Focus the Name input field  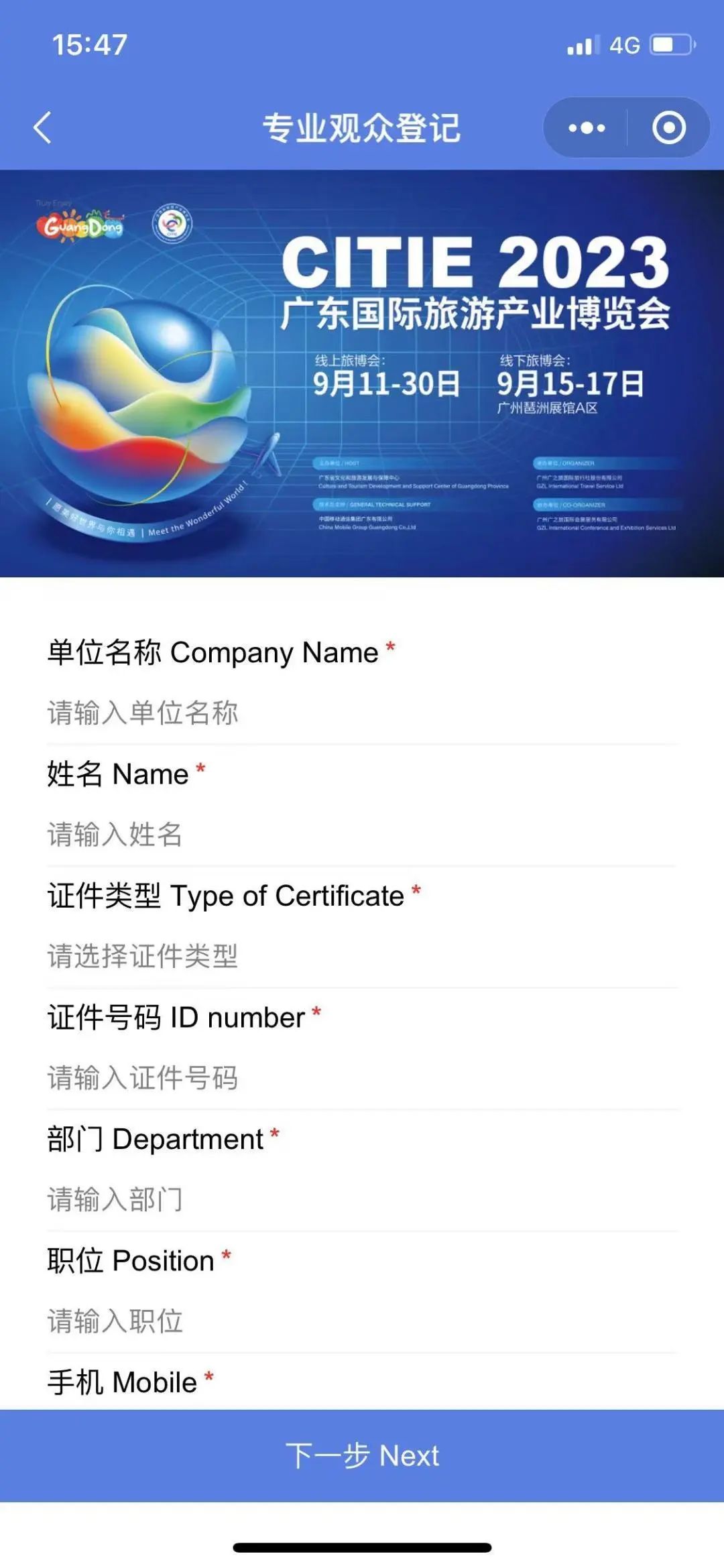362,835
